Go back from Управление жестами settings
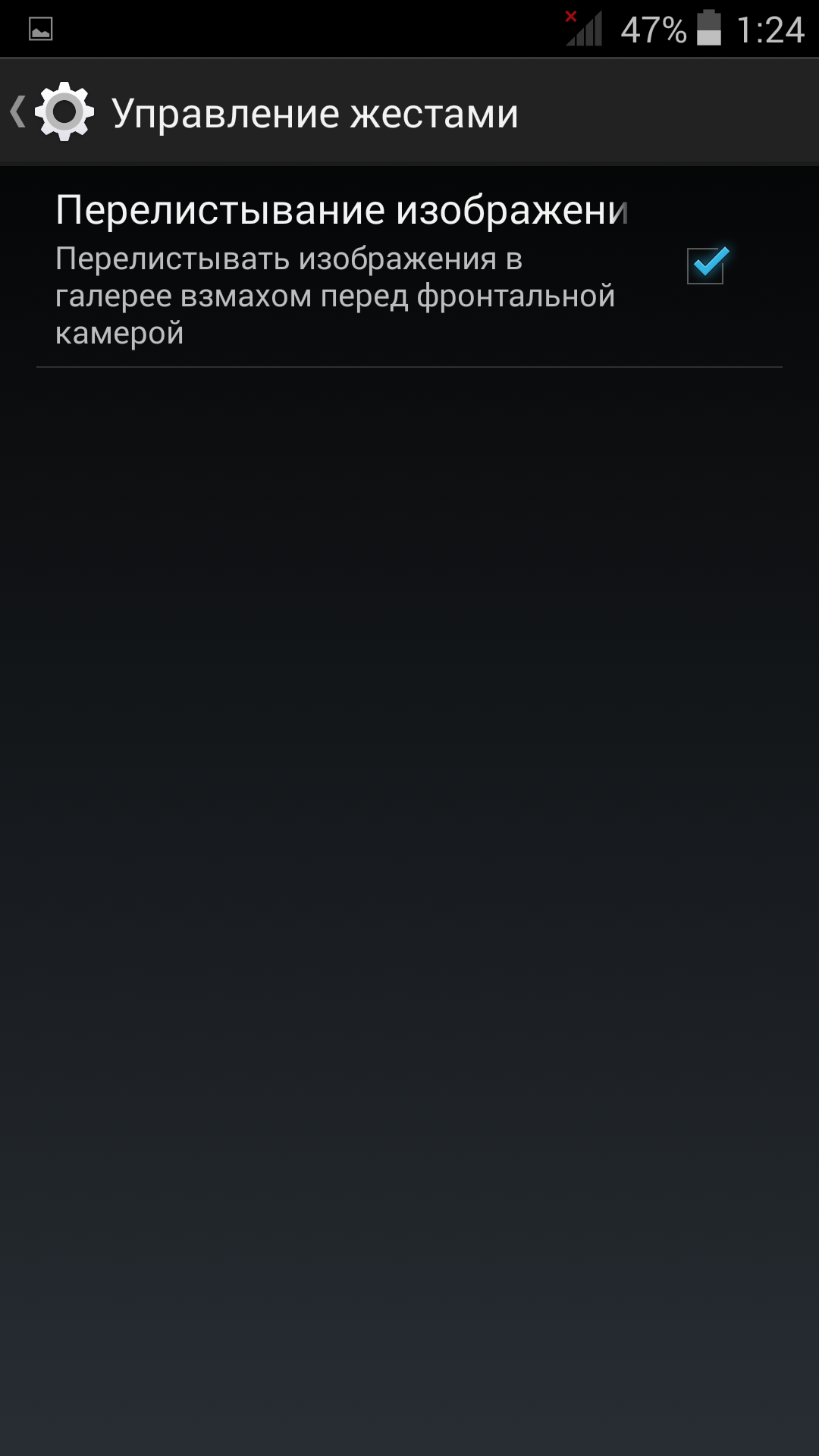819x1456 pixels. [50, 112]
